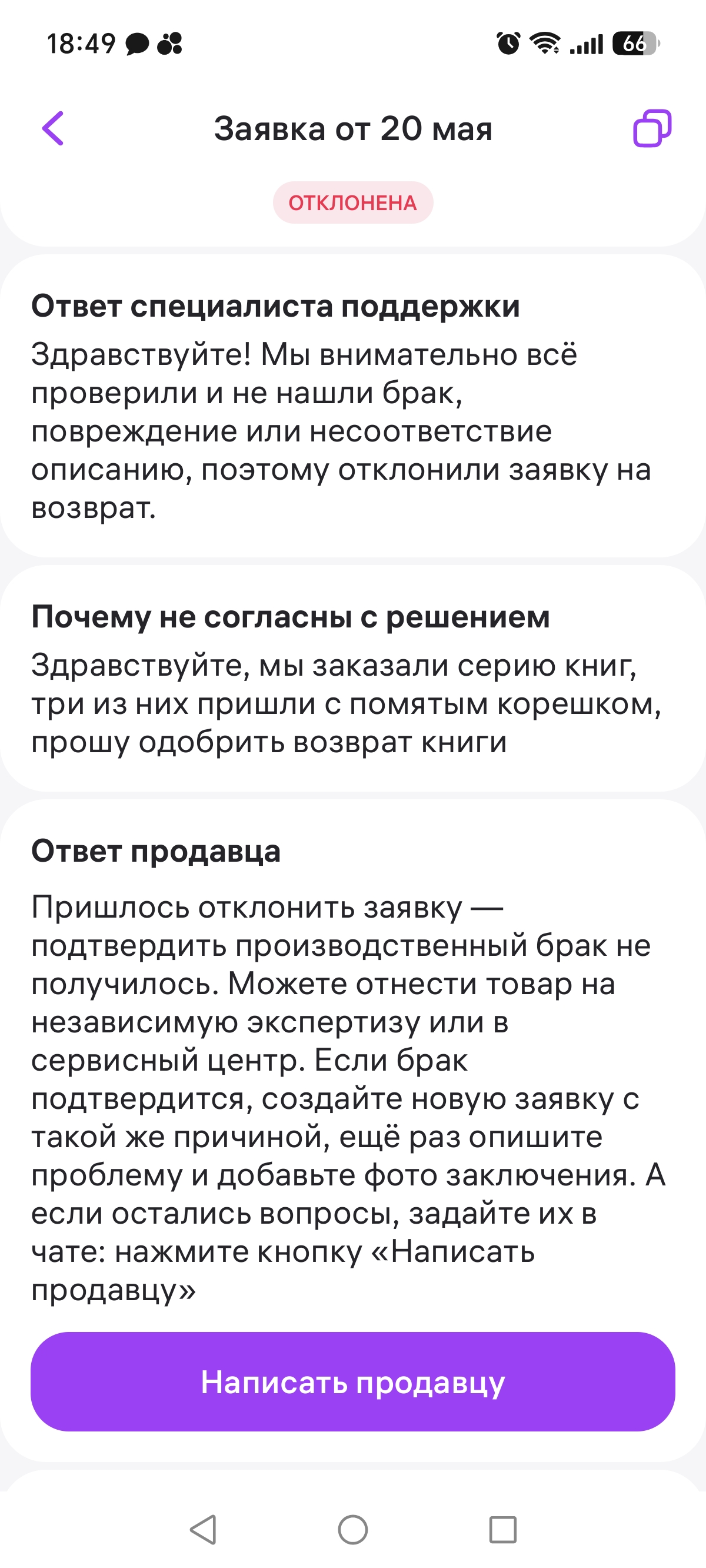Tap the «Написать продавцу» button

click(x=353, y=1382)
